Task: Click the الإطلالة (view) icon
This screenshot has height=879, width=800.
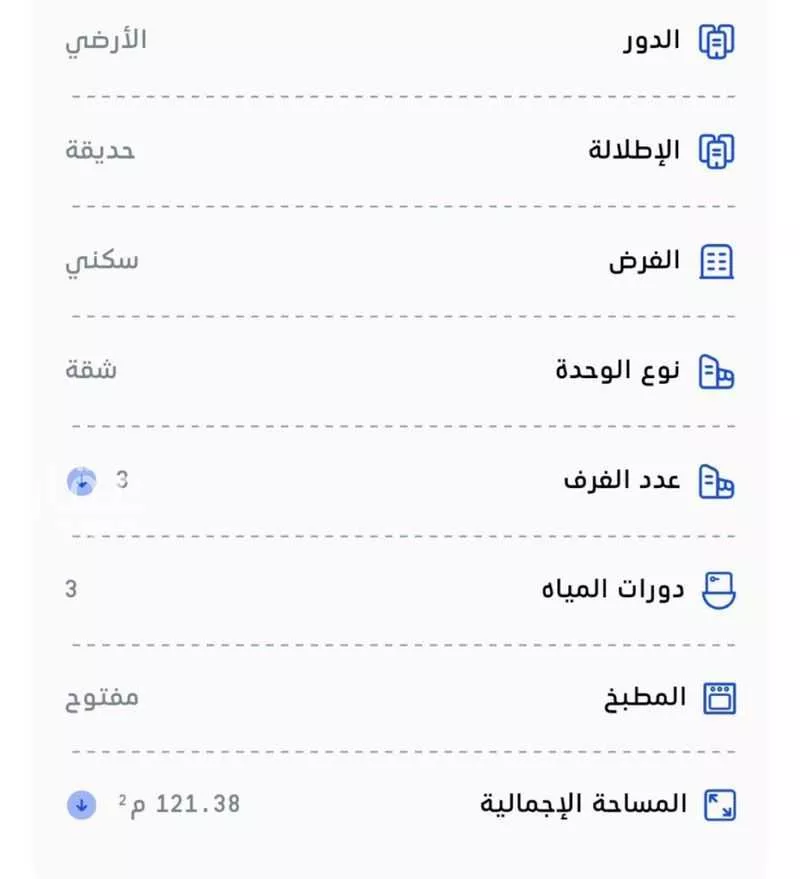Action: pos(718,150)
